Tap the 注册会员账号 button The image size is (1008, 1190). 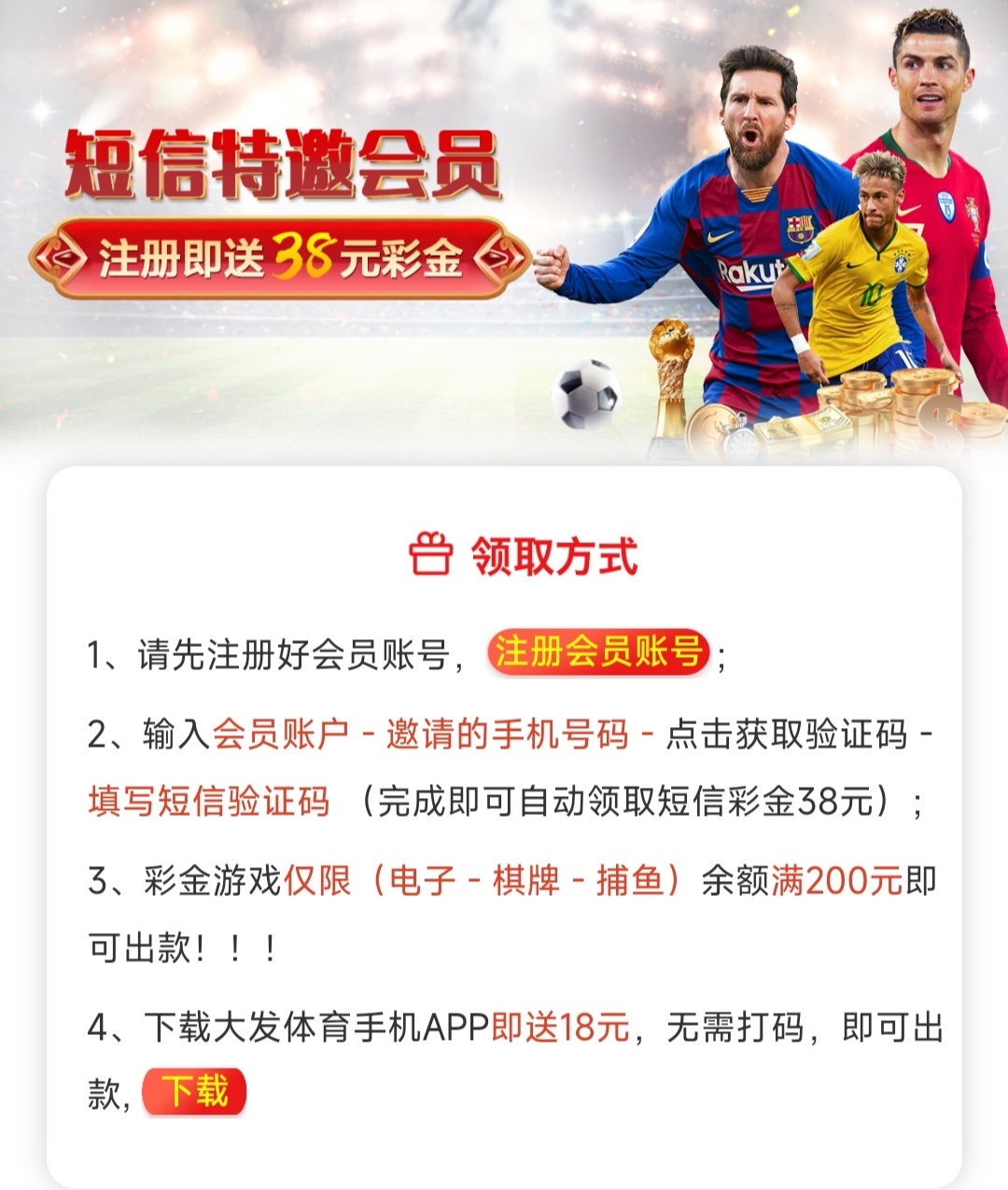(598, 651)
